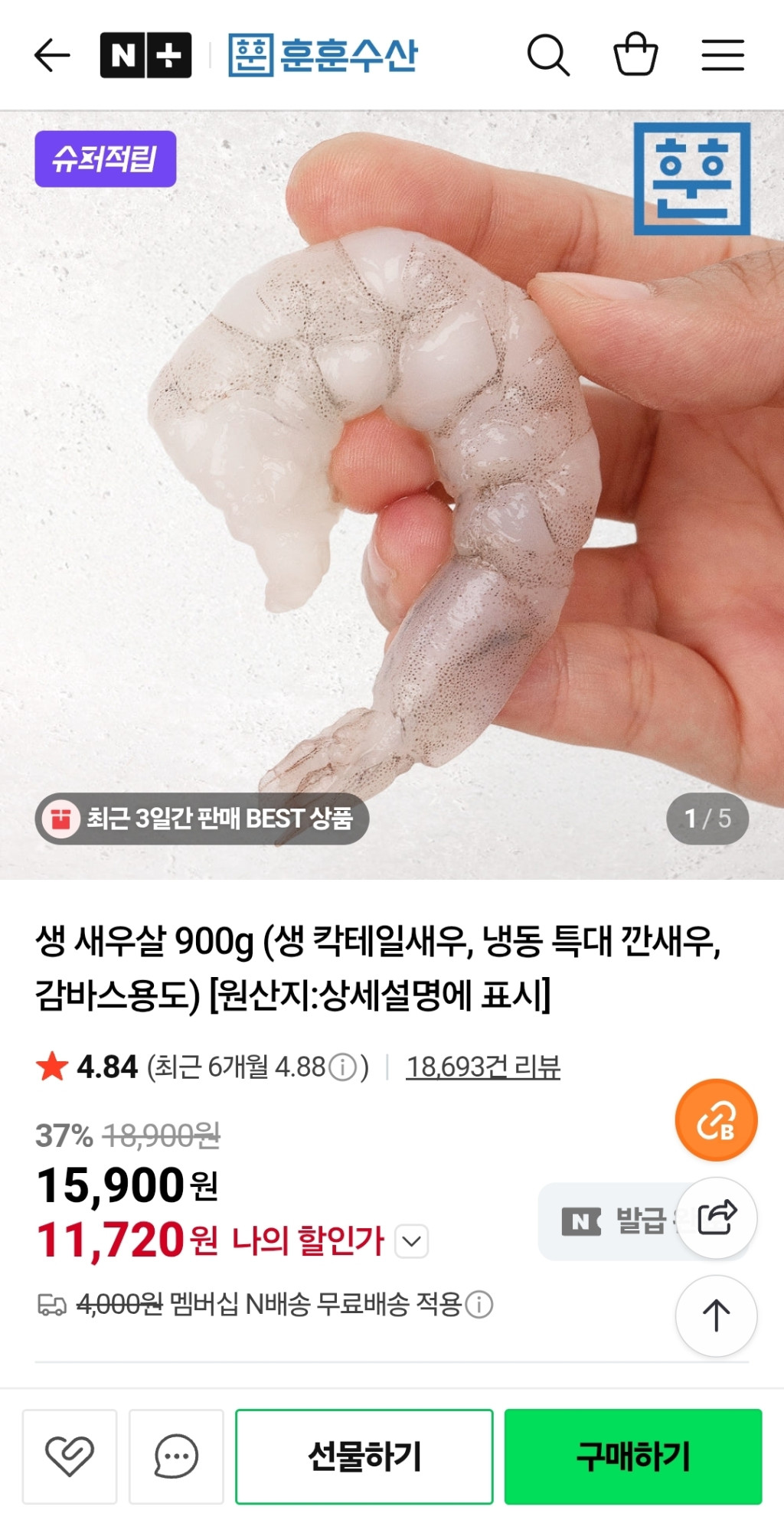Open chat inquiry with seller

pos(176,1456)
